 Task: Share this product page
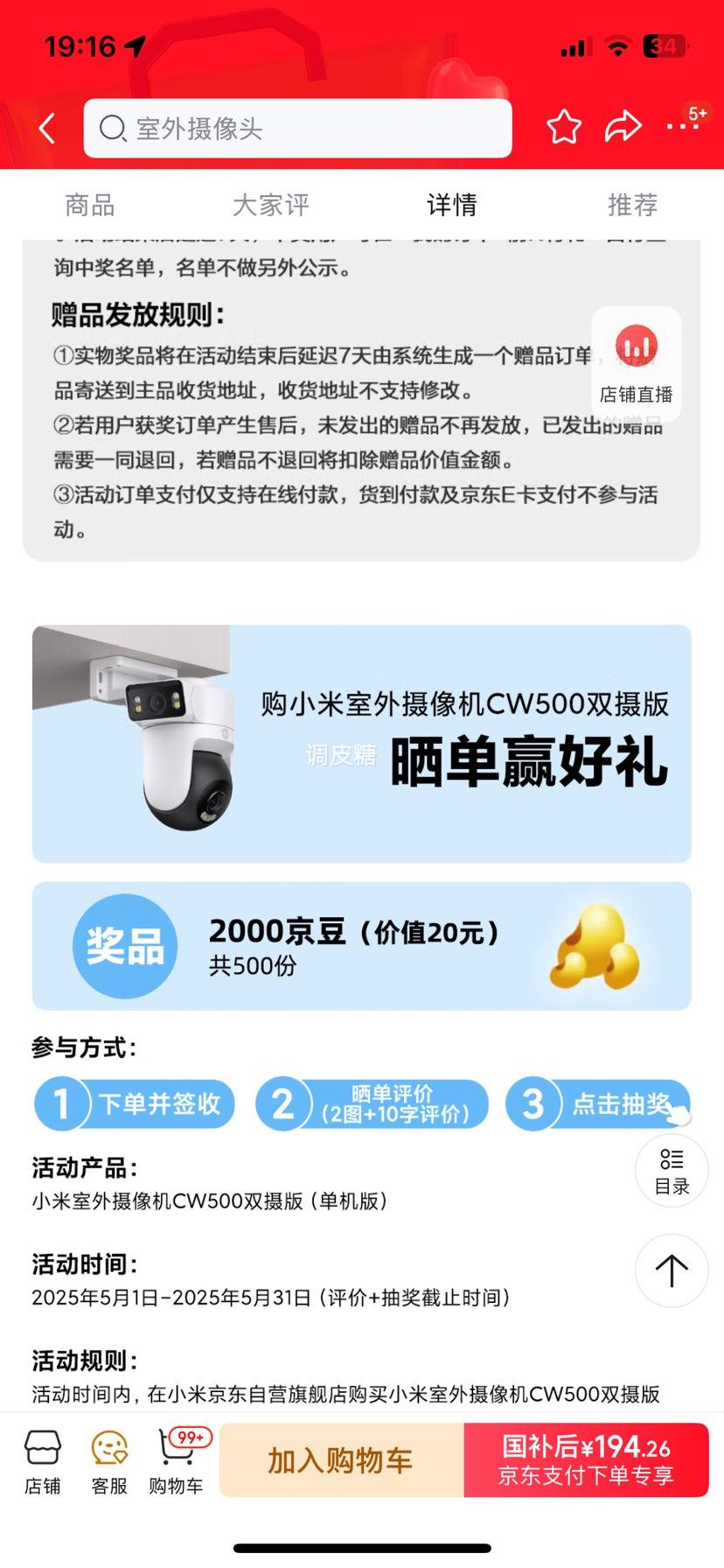pos(623,128)
